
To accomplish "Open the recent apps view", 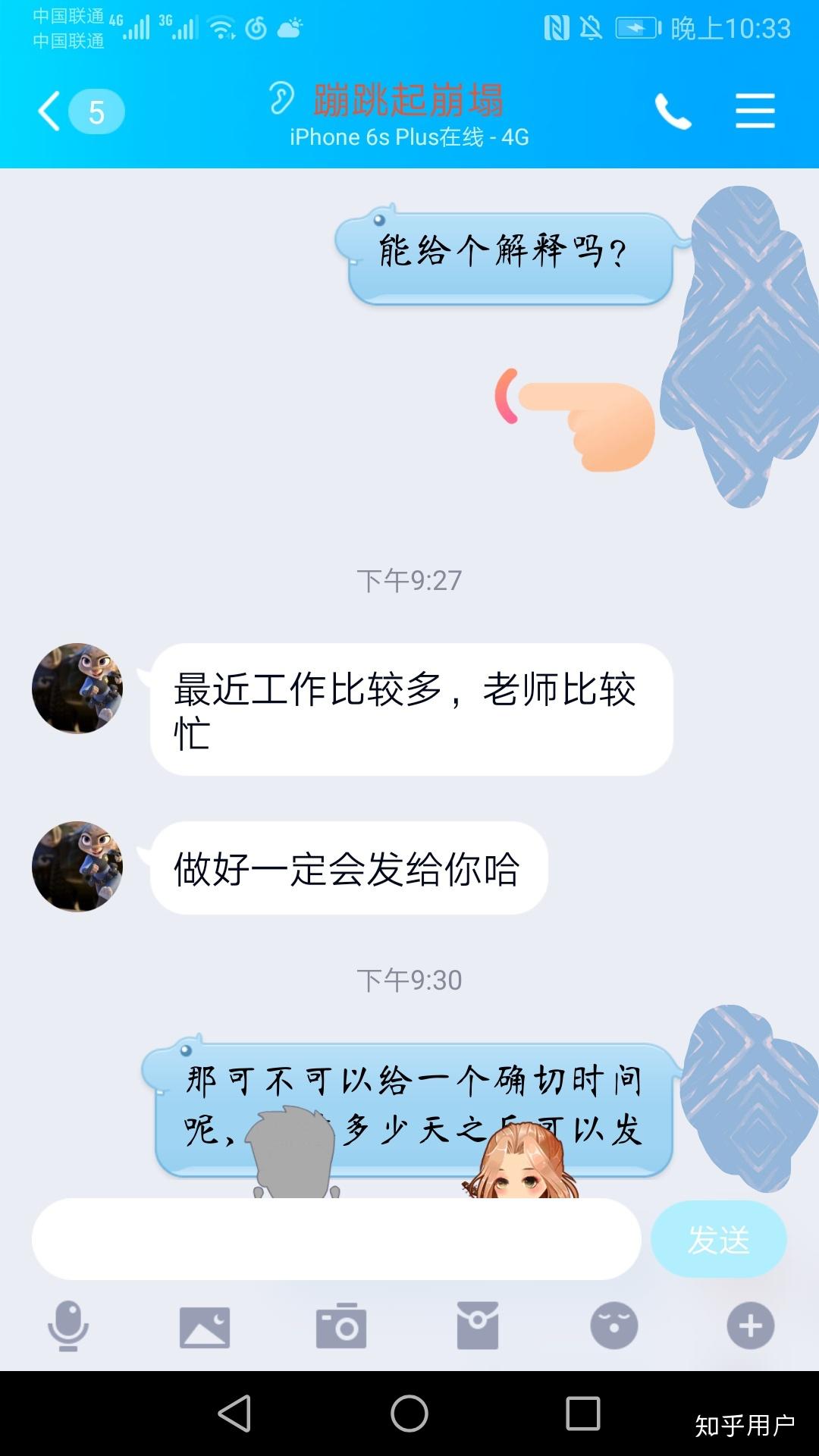I will [583, 1414].
